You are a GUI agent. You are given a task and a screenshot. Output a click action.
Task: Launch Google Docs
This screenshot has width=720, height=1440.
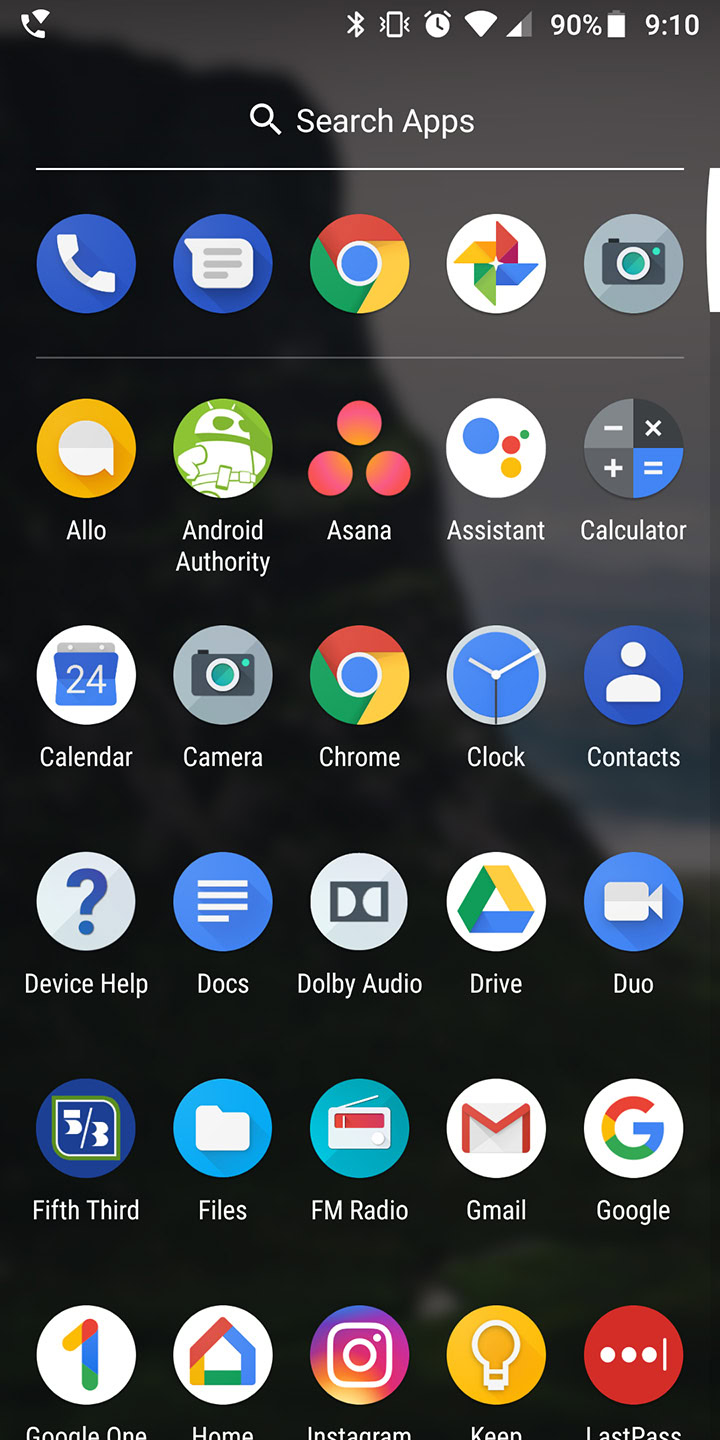click(x=223, y=902)
